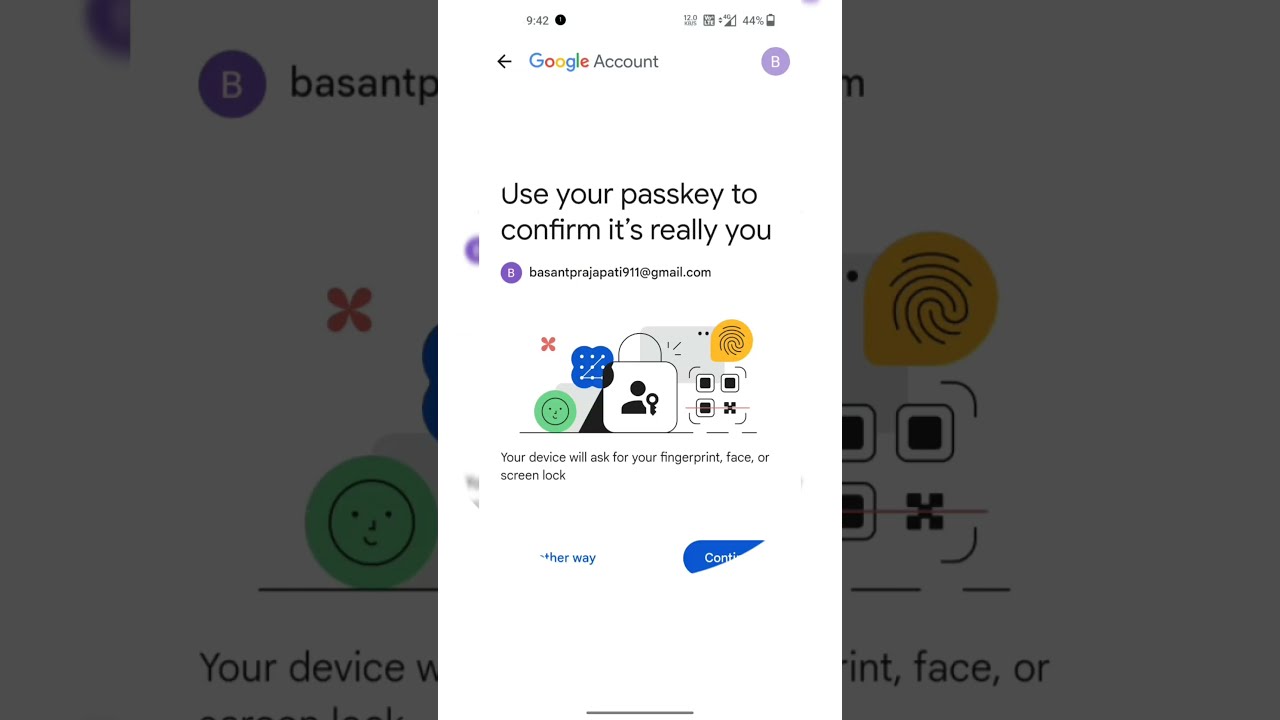This screenshot has width=1280, height=720.
Task: Go back using the arrow icon
Action: (504, 62)
